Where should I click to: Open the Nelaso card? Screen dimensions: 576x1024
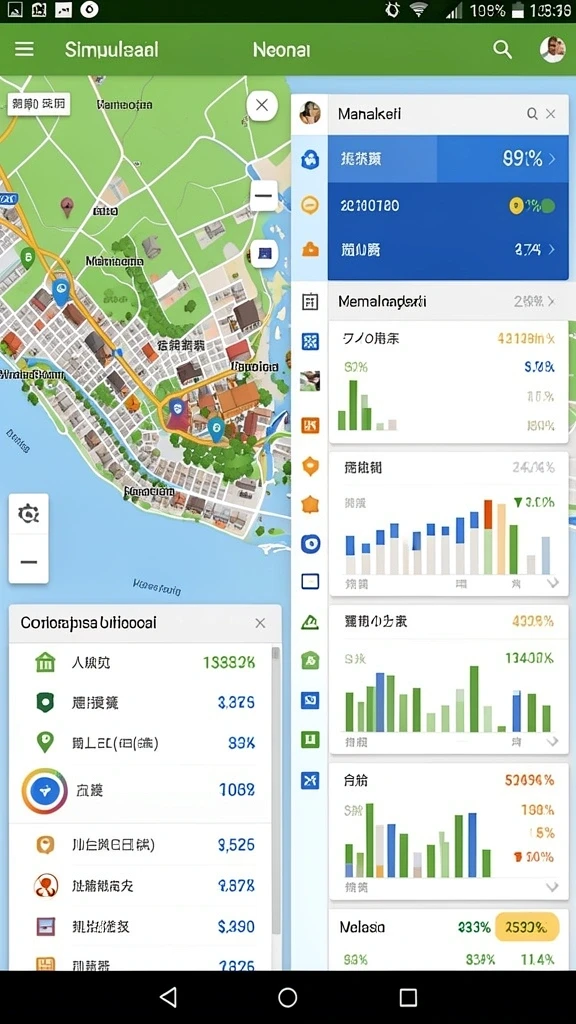[448, 940]
